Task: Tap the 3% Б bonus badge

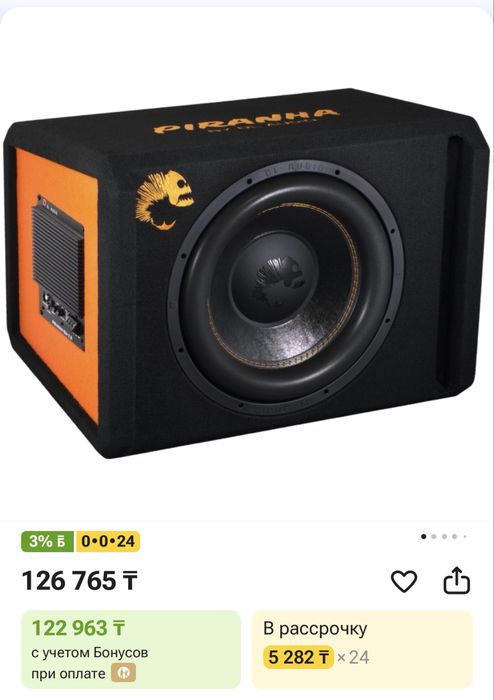Action: 47,542
